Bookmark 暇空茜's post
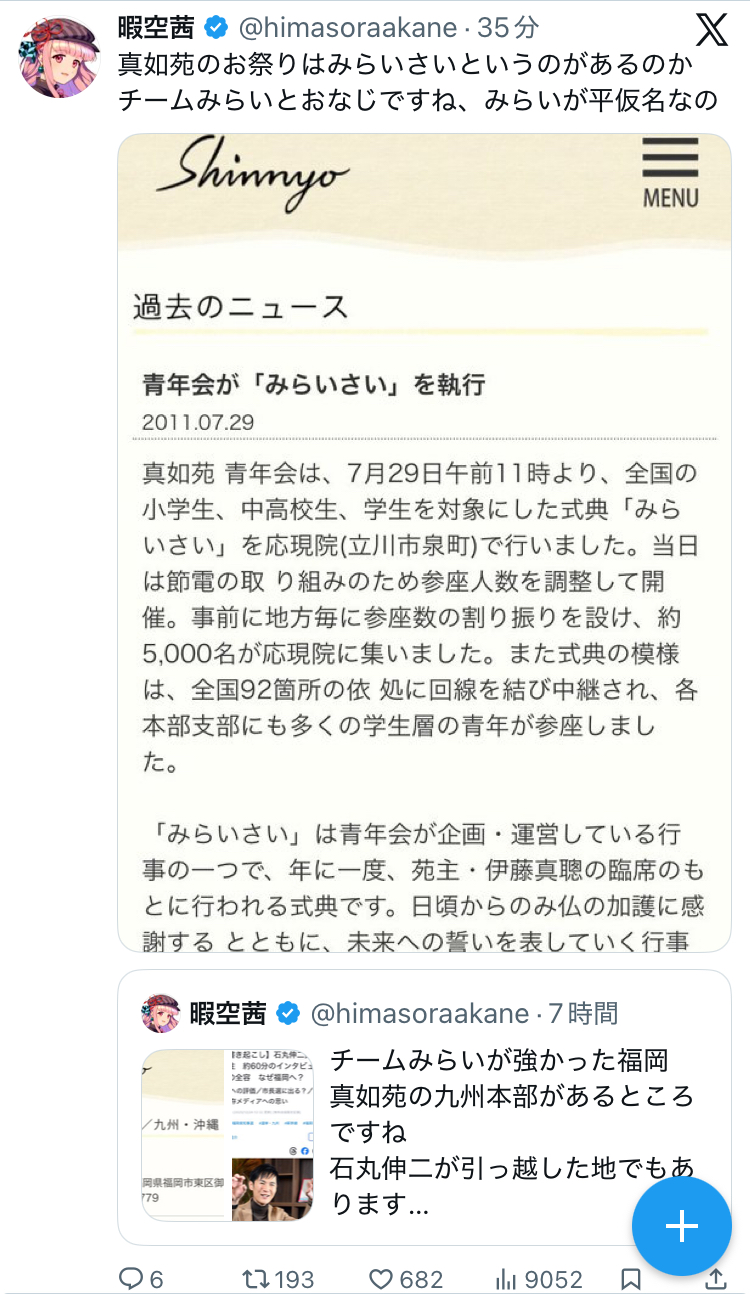Viewport: 750px width, 1294px height. 631,1278
